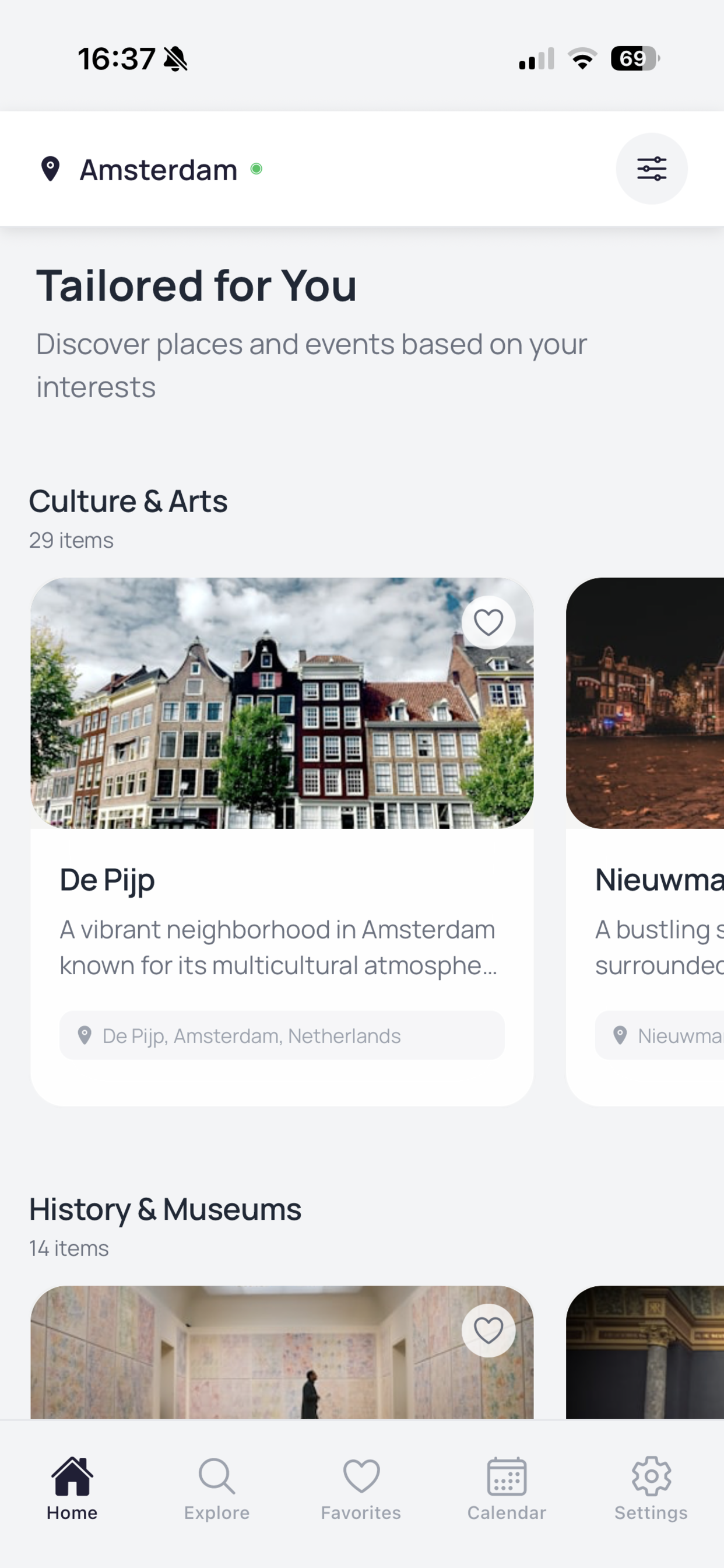The image size is (724, 1568).
Task: Change the Amsterdam location
Action: pos(157,169)
